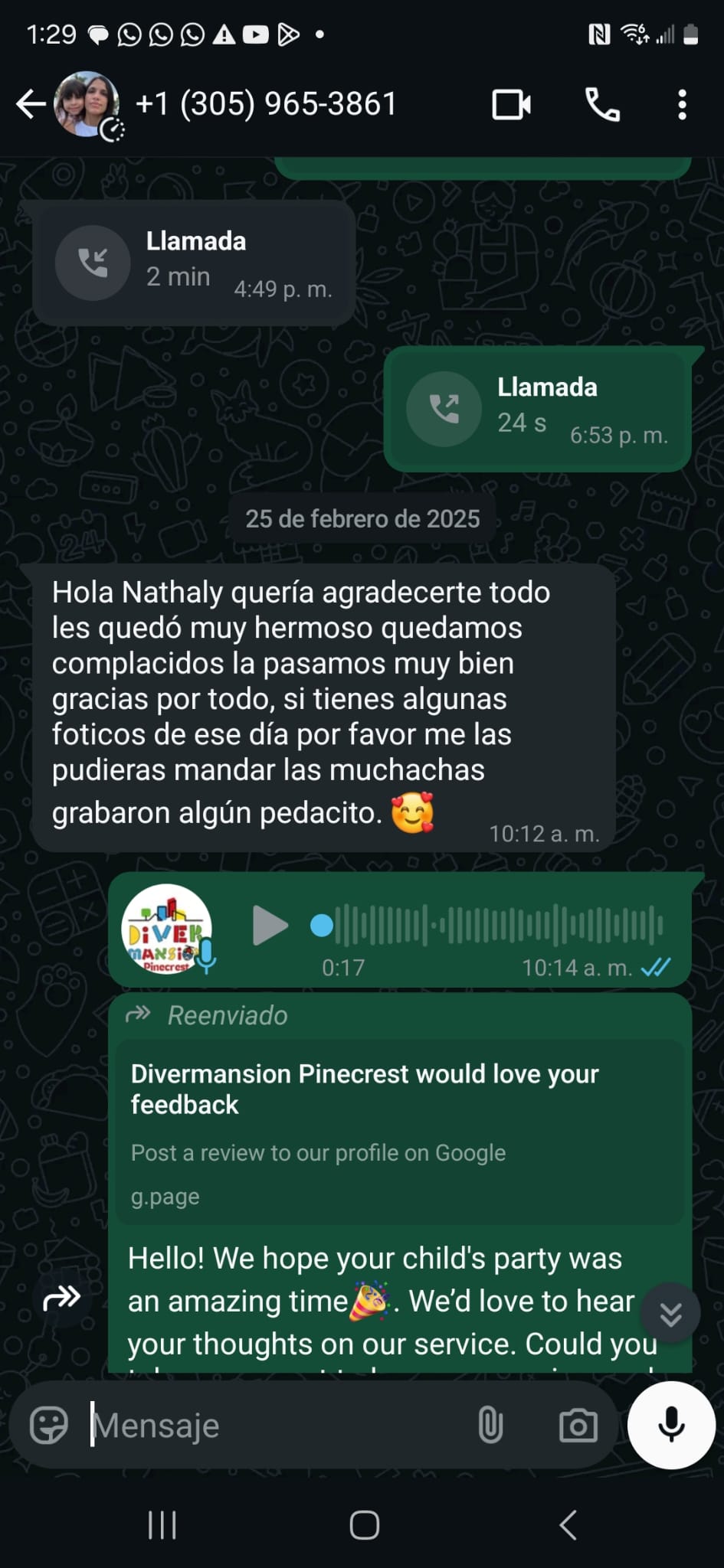Jump to latest messages arrow
The image size is (724, 1568).
coord(671,1314)
